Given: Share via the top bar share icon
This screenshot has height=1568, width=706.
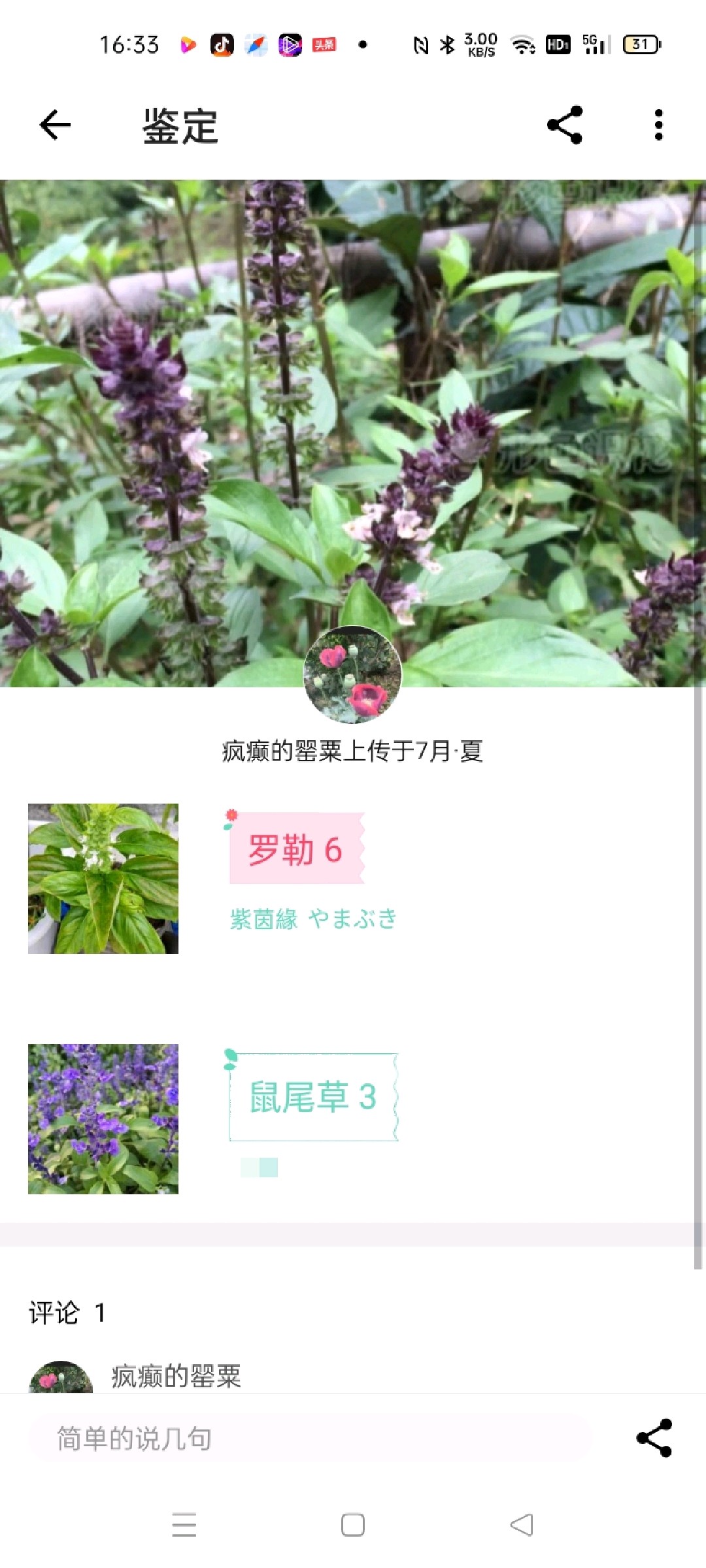Looking at the screenshot, I should point(565,125).
